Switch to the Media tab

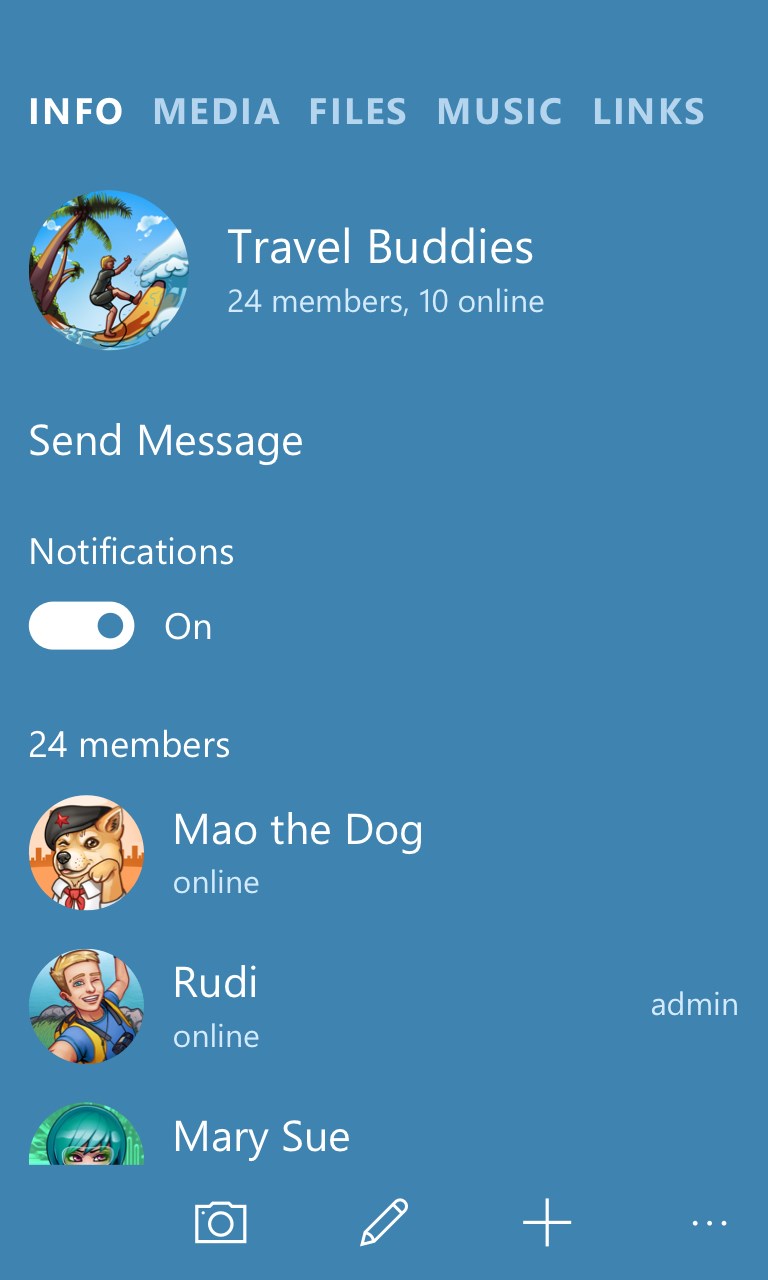click(216, 111)
